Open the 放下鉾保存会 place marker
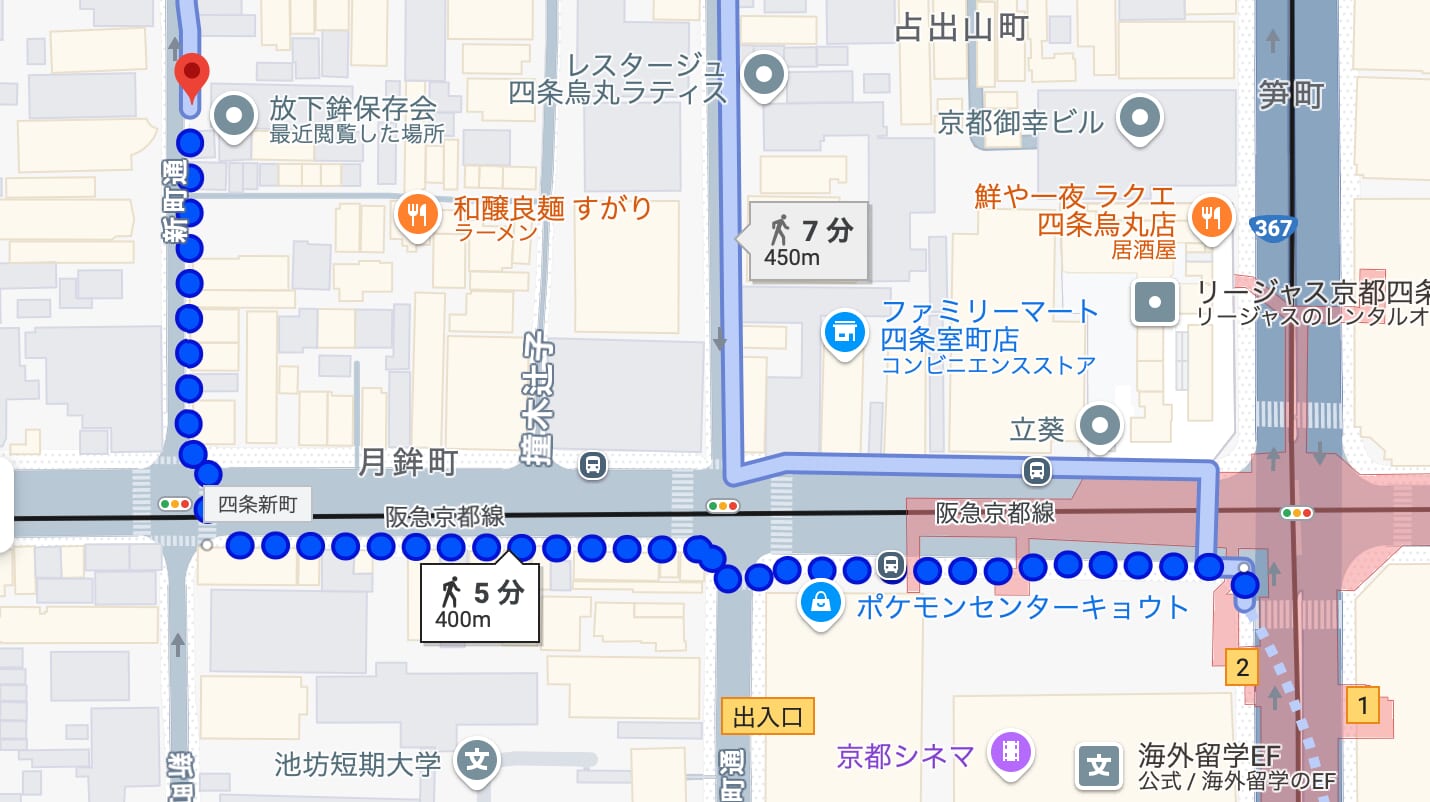 (x=235, y=116)
